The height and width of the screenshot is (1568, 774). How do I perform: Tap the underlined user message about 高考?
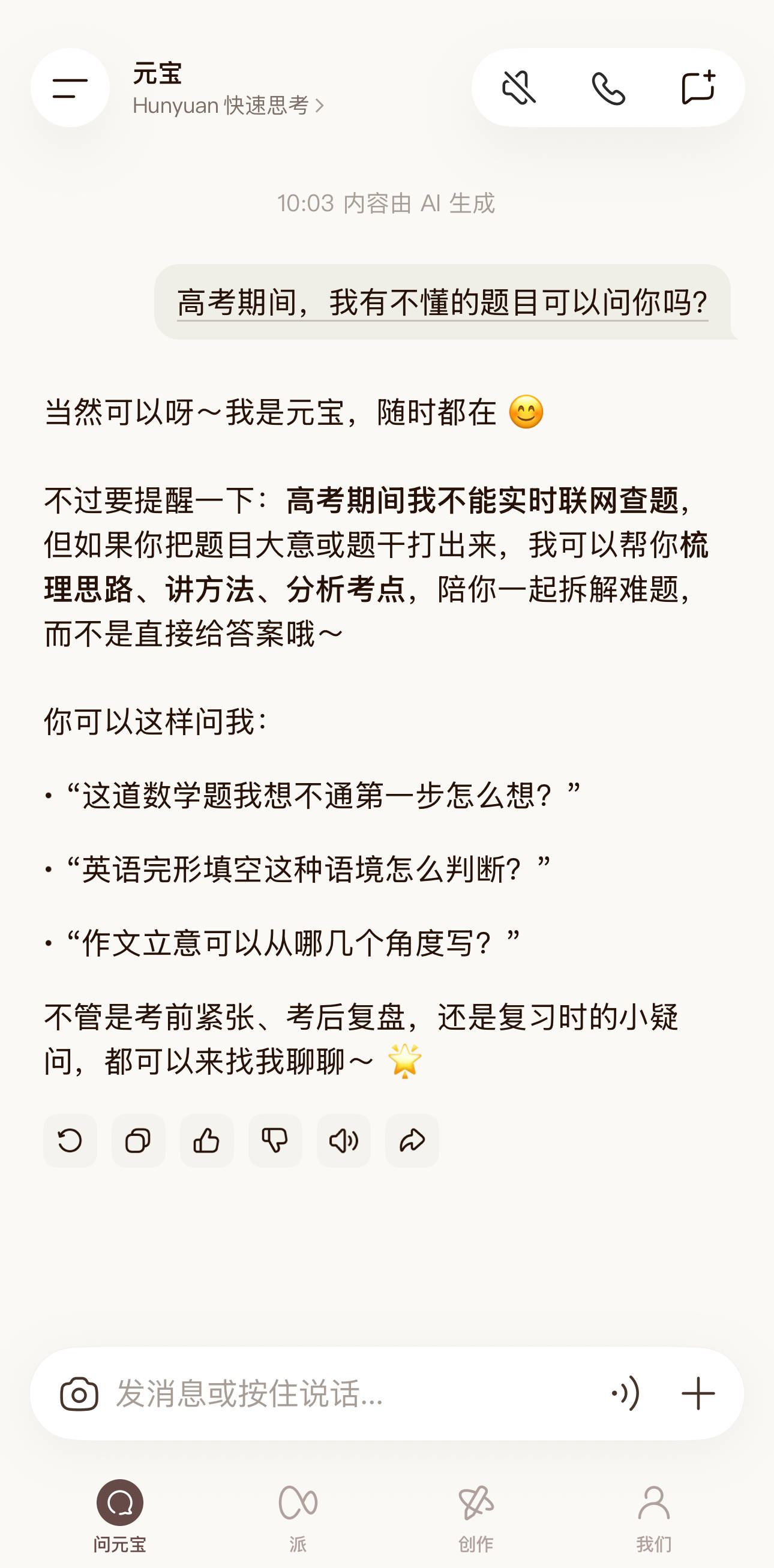pos(442,302)
